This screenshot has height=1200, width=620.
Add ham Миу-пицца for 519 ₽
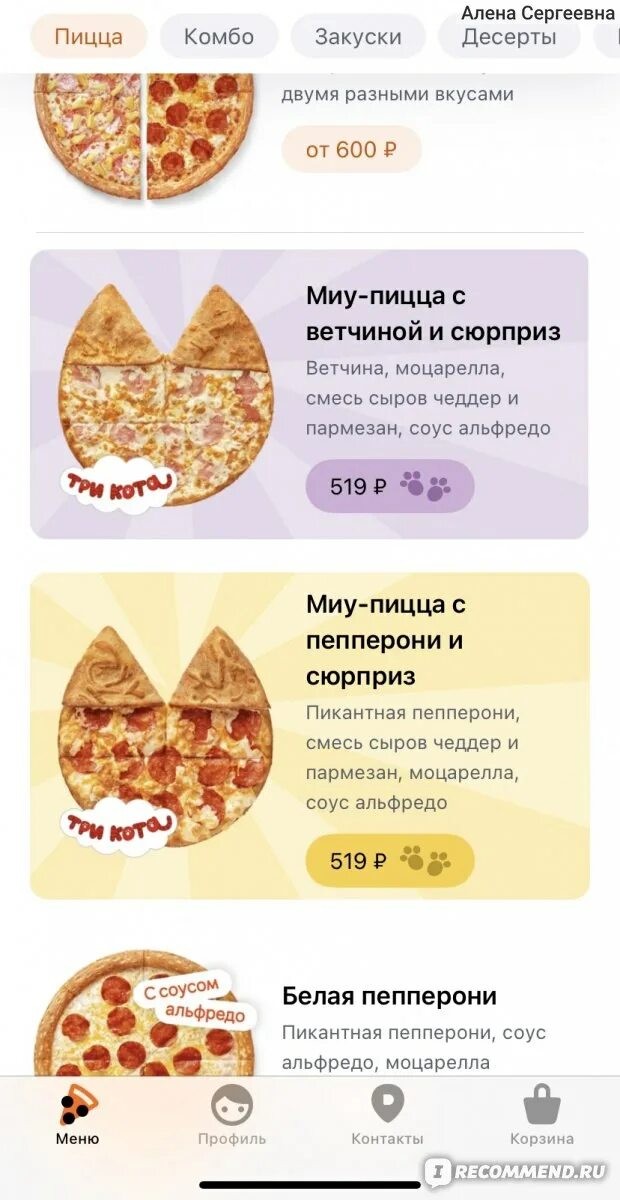tap(389, 487)
